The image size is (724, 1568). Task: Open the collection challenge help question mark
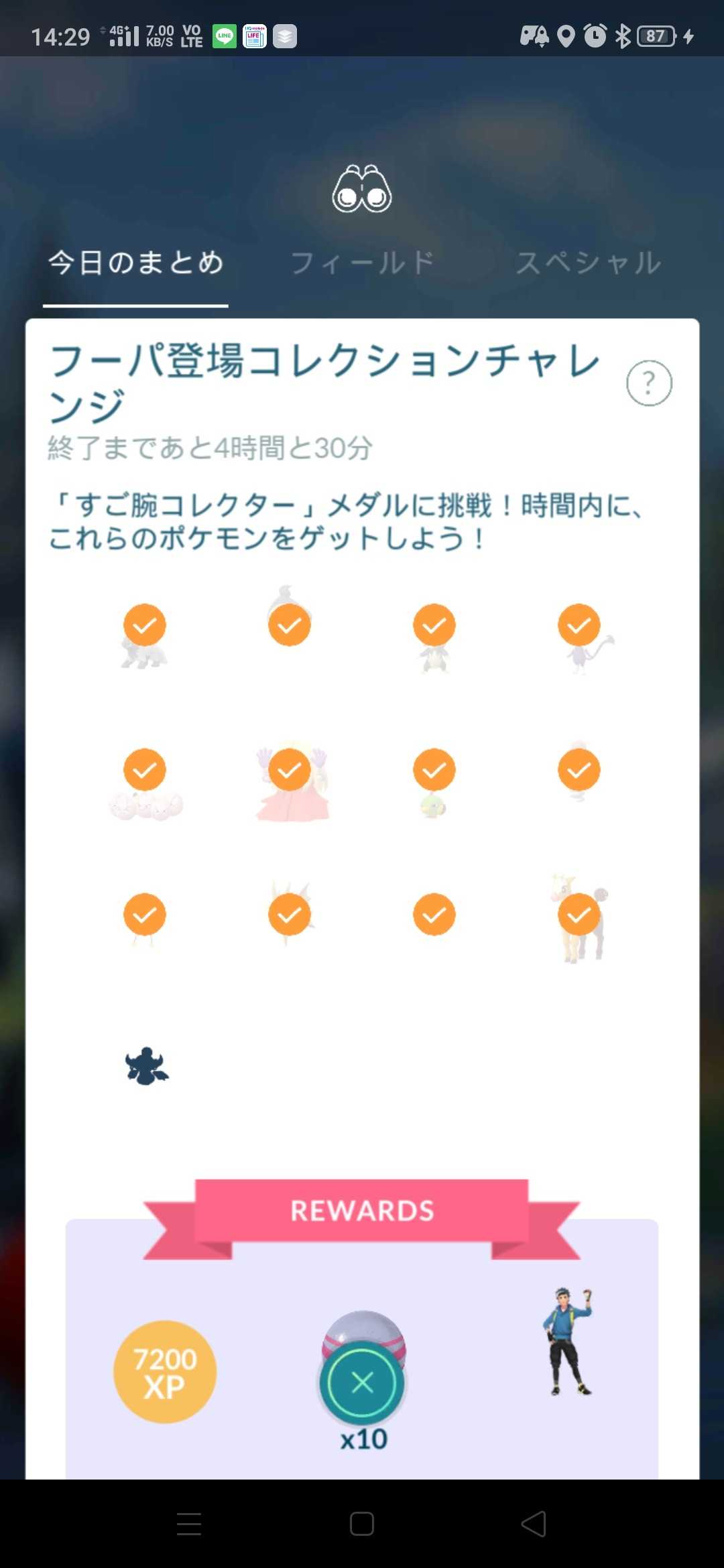click(x=648, y=383)
